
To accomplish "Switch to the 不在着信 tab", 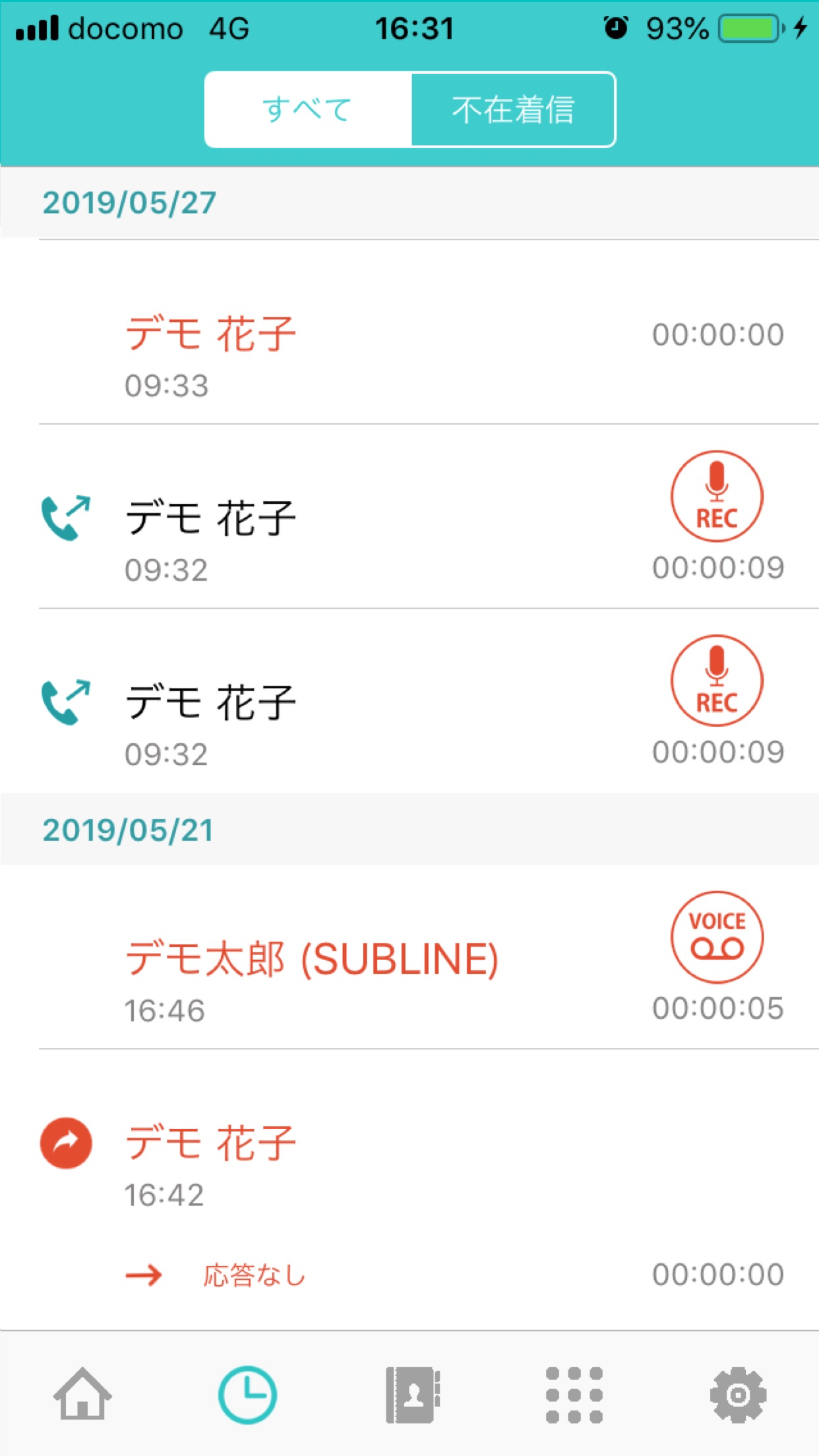I will click(513, 109).
